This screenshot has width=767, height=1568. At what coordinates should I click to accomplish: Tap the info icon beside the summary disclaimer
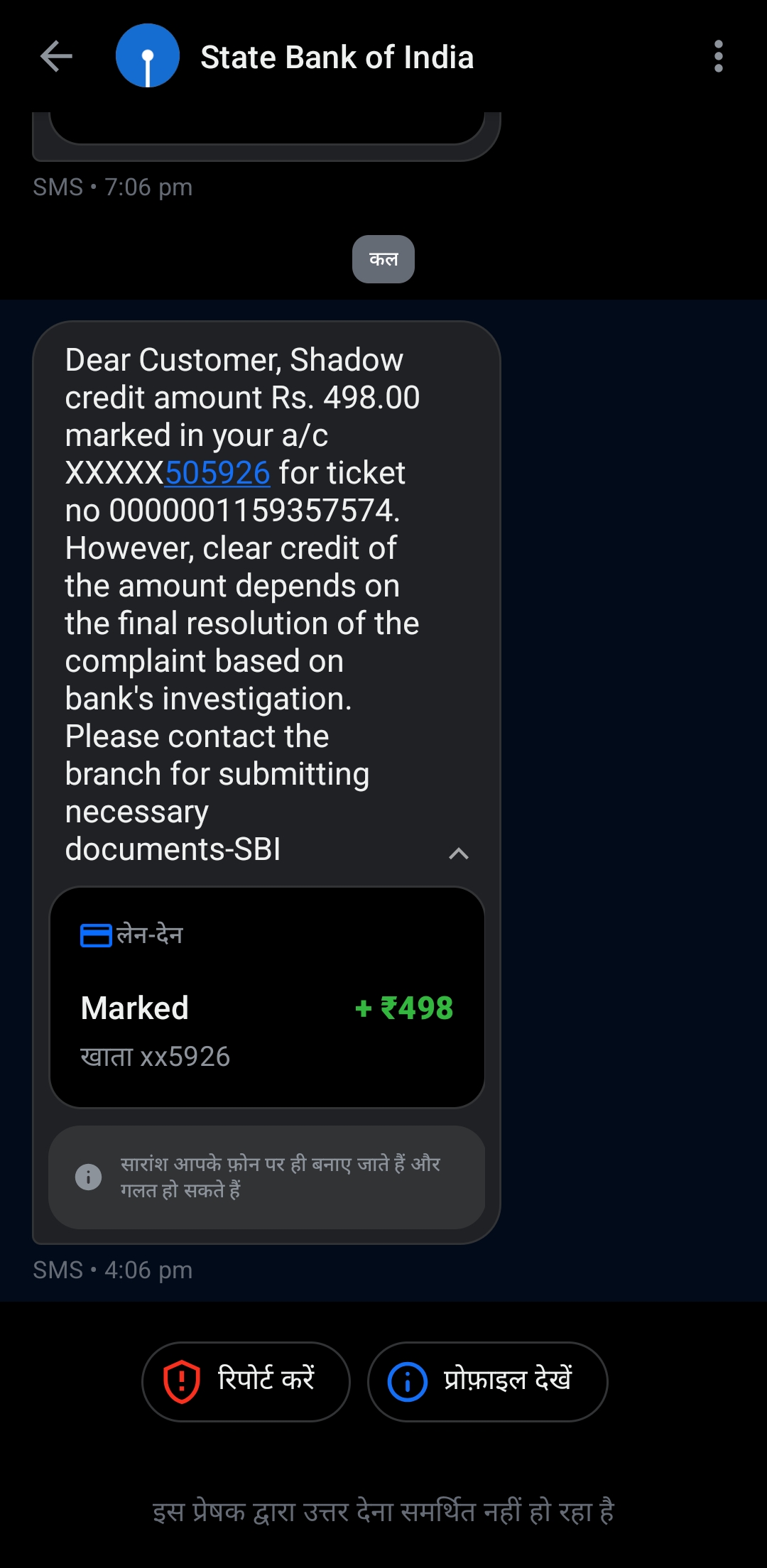[x=89, y=1177]
